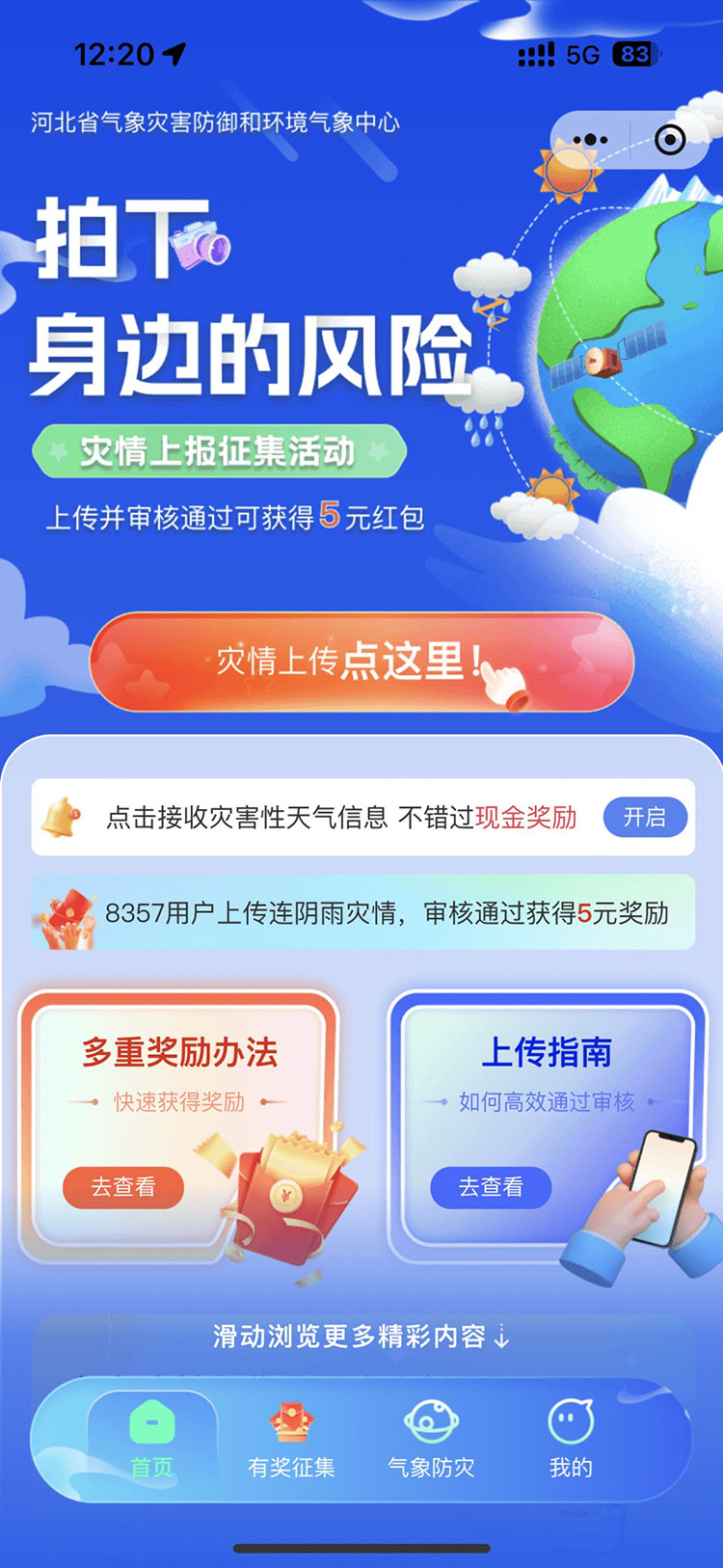Viewport: 723px width, 1568px height.
Task: Tap 滑动浏览更多精彩内容 prompt text
Action: pos(361,1338)
